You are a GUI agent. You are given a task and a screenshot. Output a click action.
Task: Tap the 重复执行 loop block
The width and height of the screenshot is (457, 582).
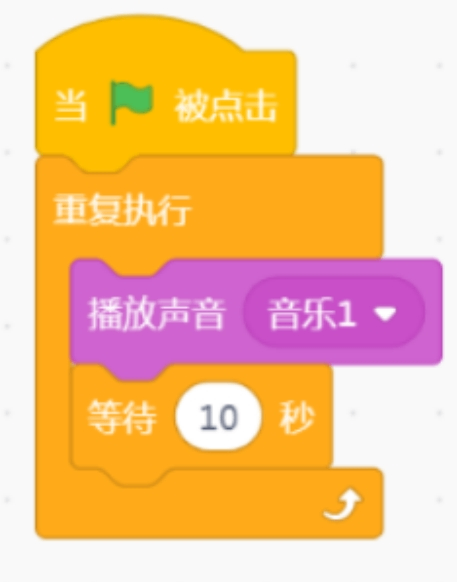pyautogui.click(x=123, y=209)
